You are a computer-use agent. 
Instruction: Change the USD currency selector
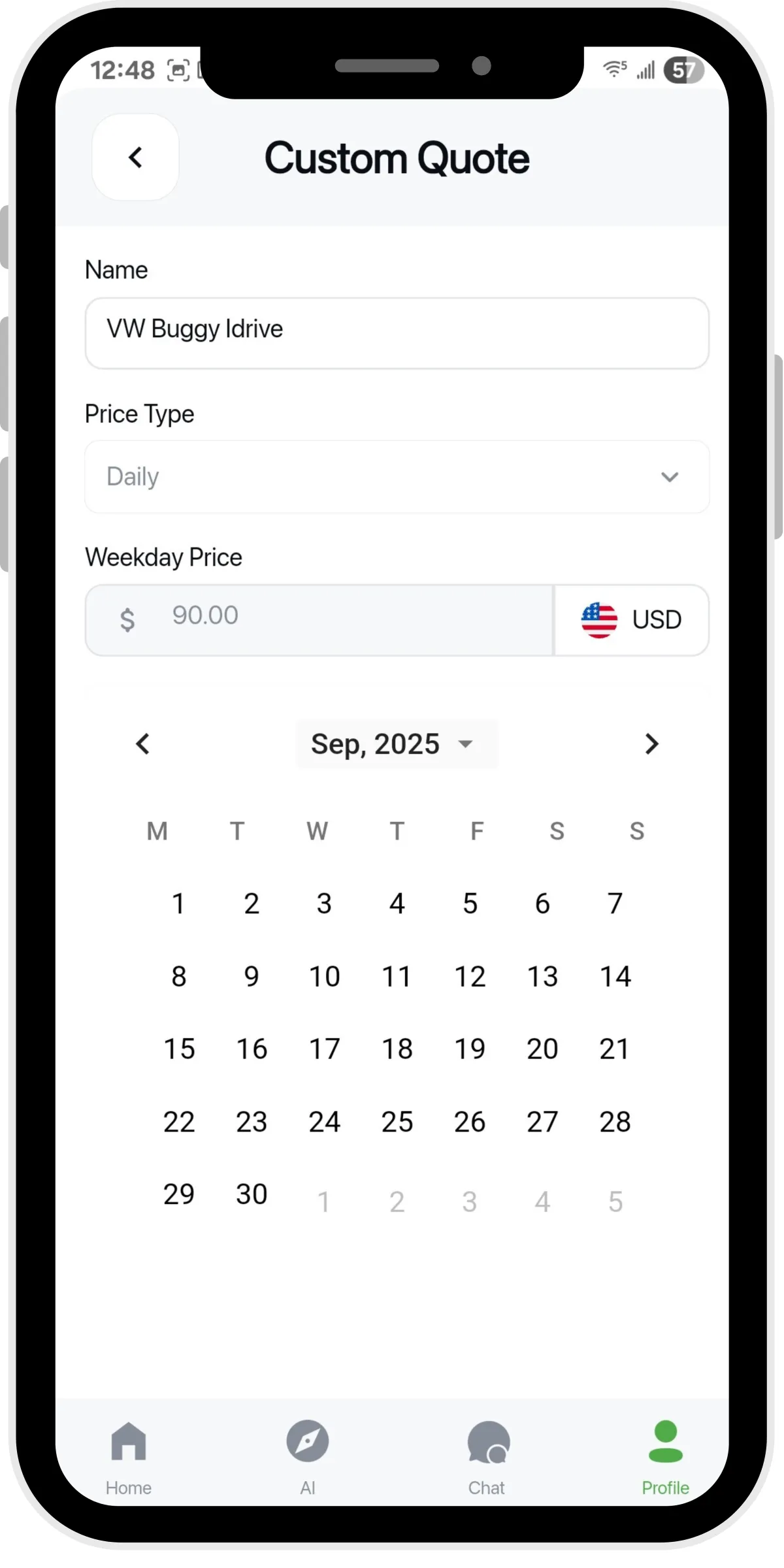pyautogui.click(x=632, y=620)
